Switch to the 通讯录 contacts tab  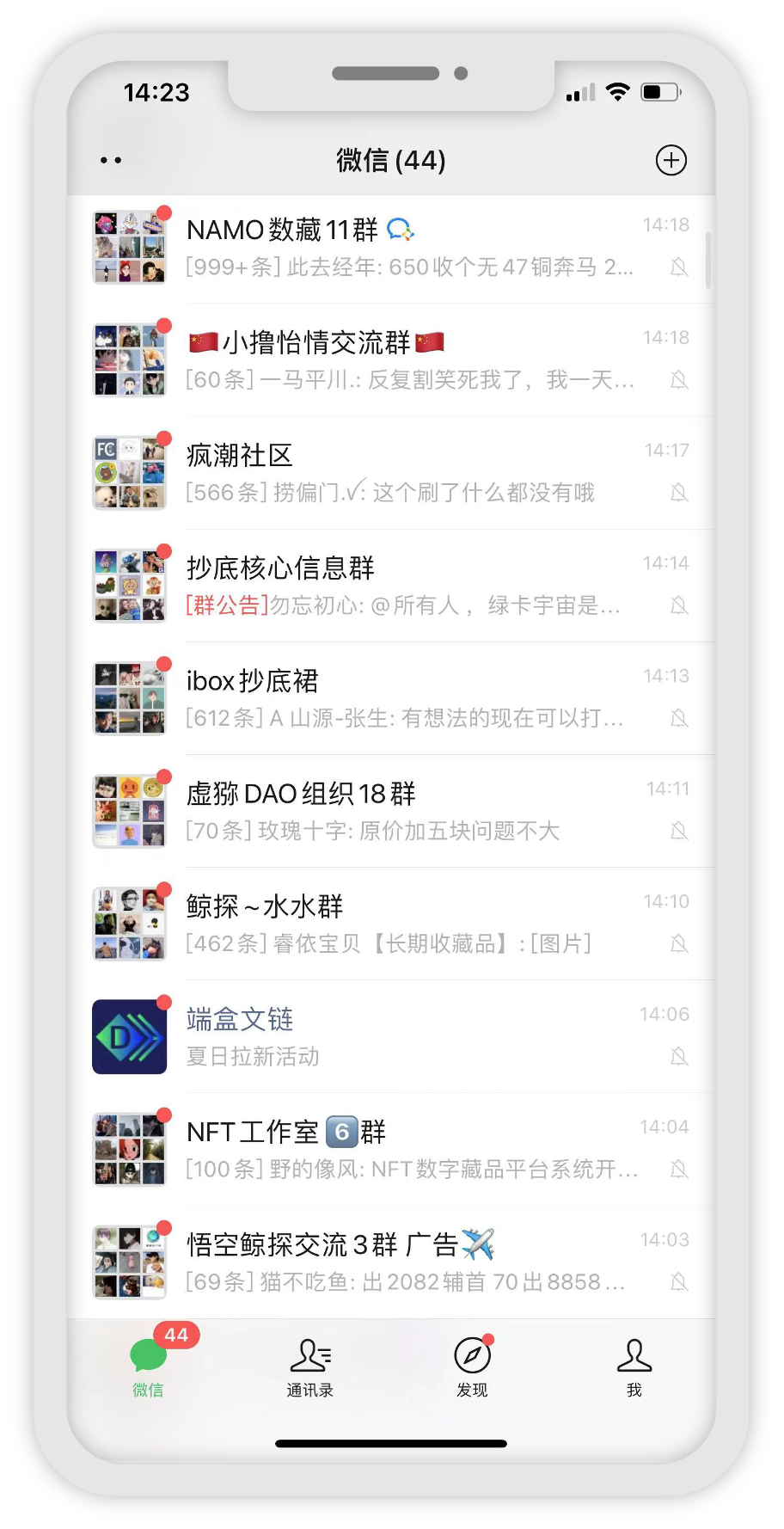[x=309, y=1366]
